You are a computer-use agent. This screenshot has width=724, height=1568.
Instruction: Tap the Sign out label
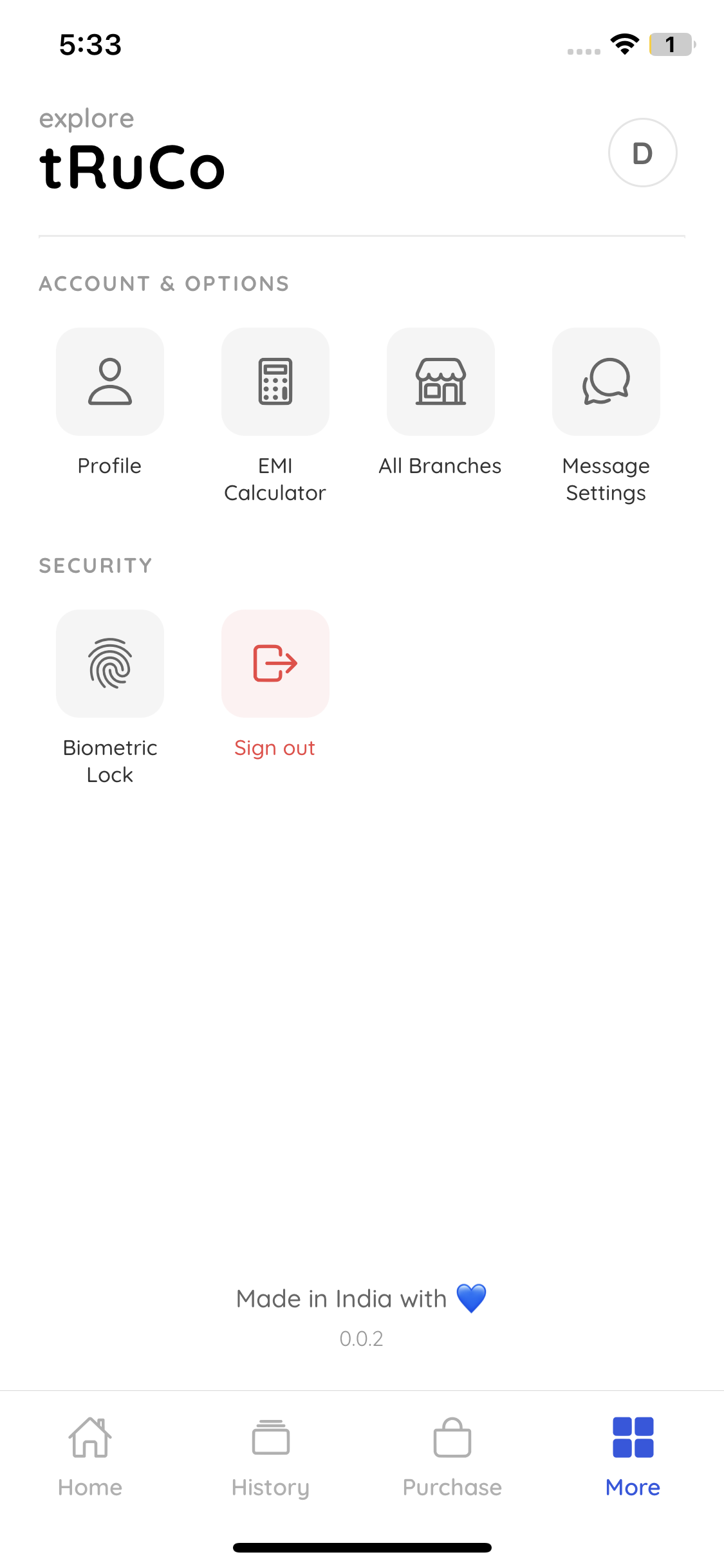275,747
